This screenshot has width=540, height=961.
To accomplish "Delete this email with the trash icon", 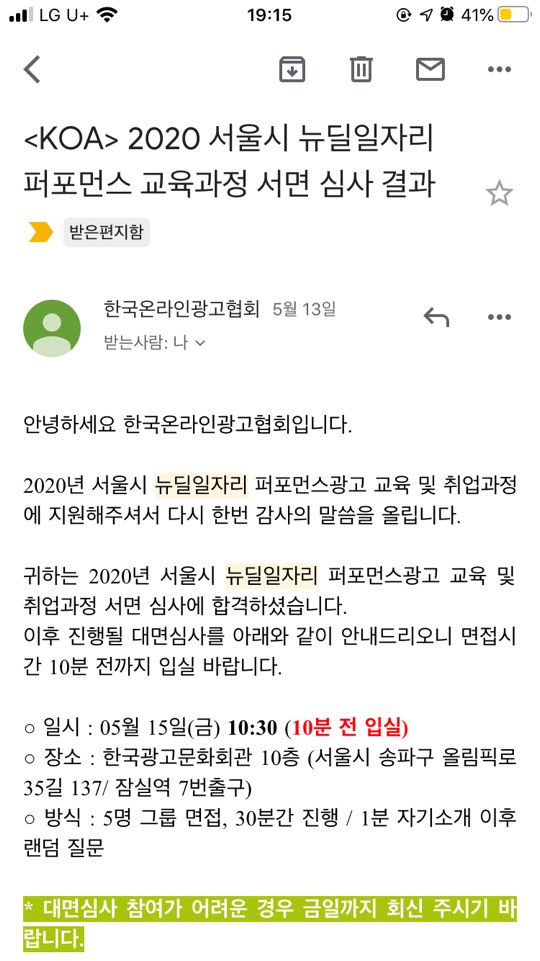I will (361, 69).
